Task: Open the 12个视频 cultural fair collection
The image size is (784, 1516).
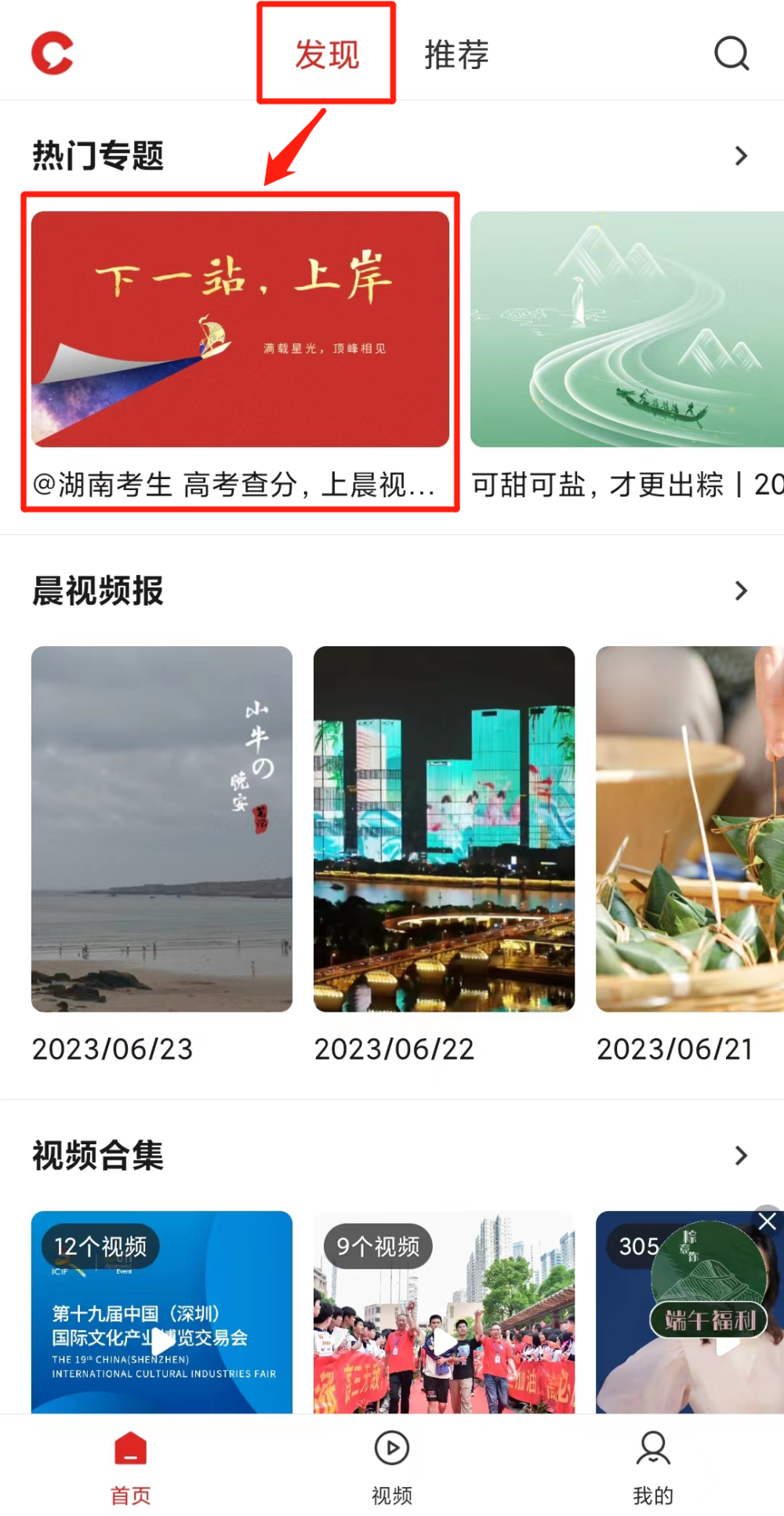Action: tap(162, 1318)
